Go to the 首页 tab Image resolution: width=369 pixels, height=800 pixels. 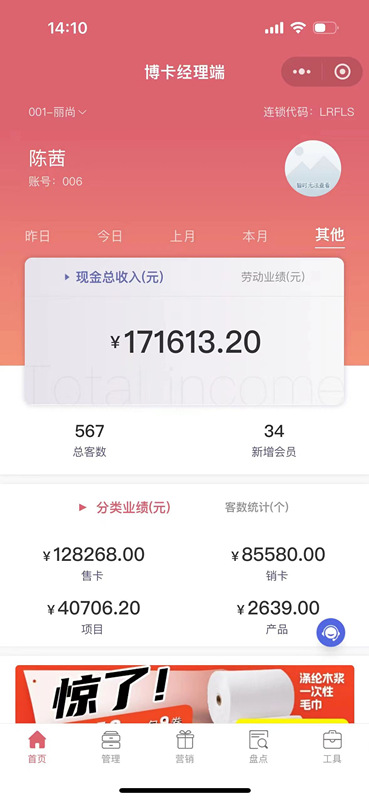point(37,747)
